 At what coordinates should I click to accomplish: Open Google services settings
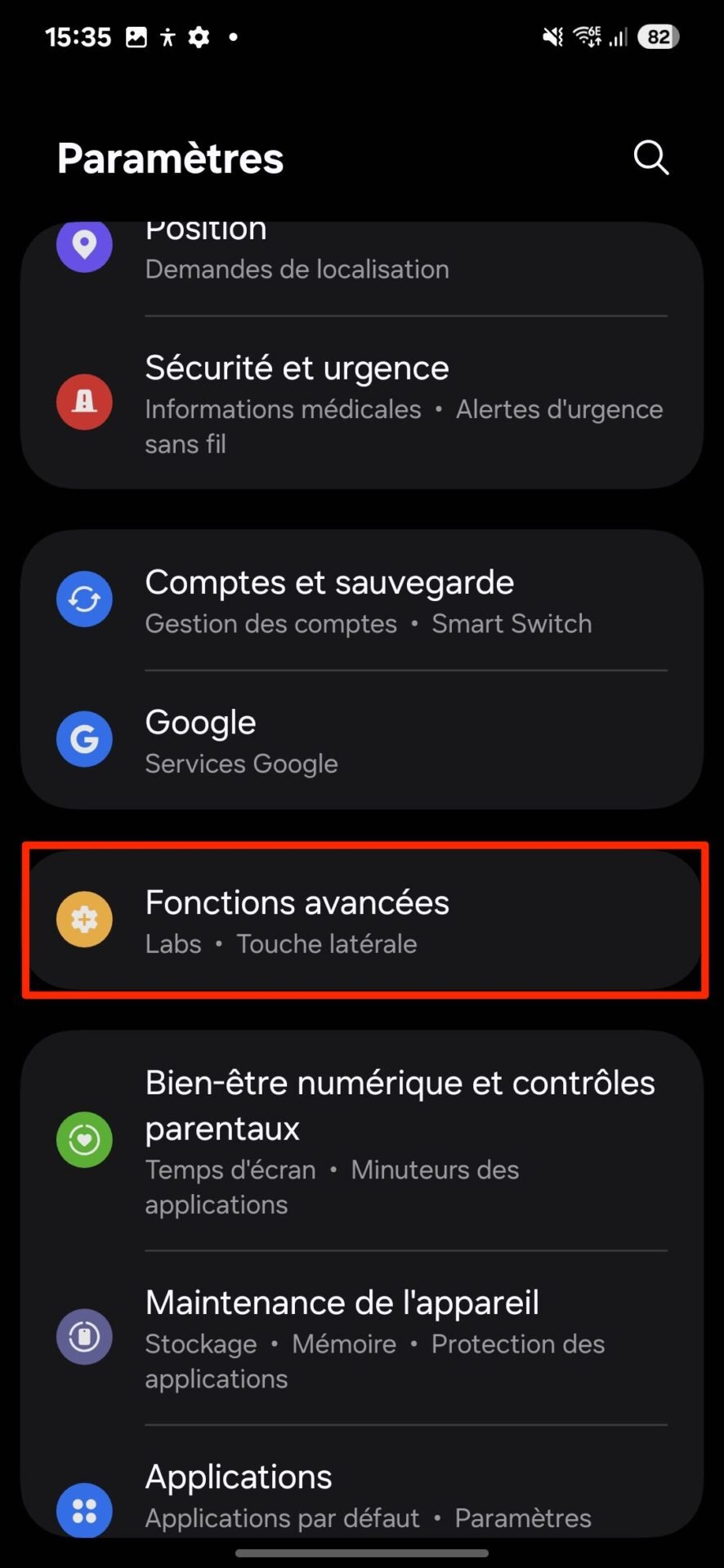pos(362,740)
